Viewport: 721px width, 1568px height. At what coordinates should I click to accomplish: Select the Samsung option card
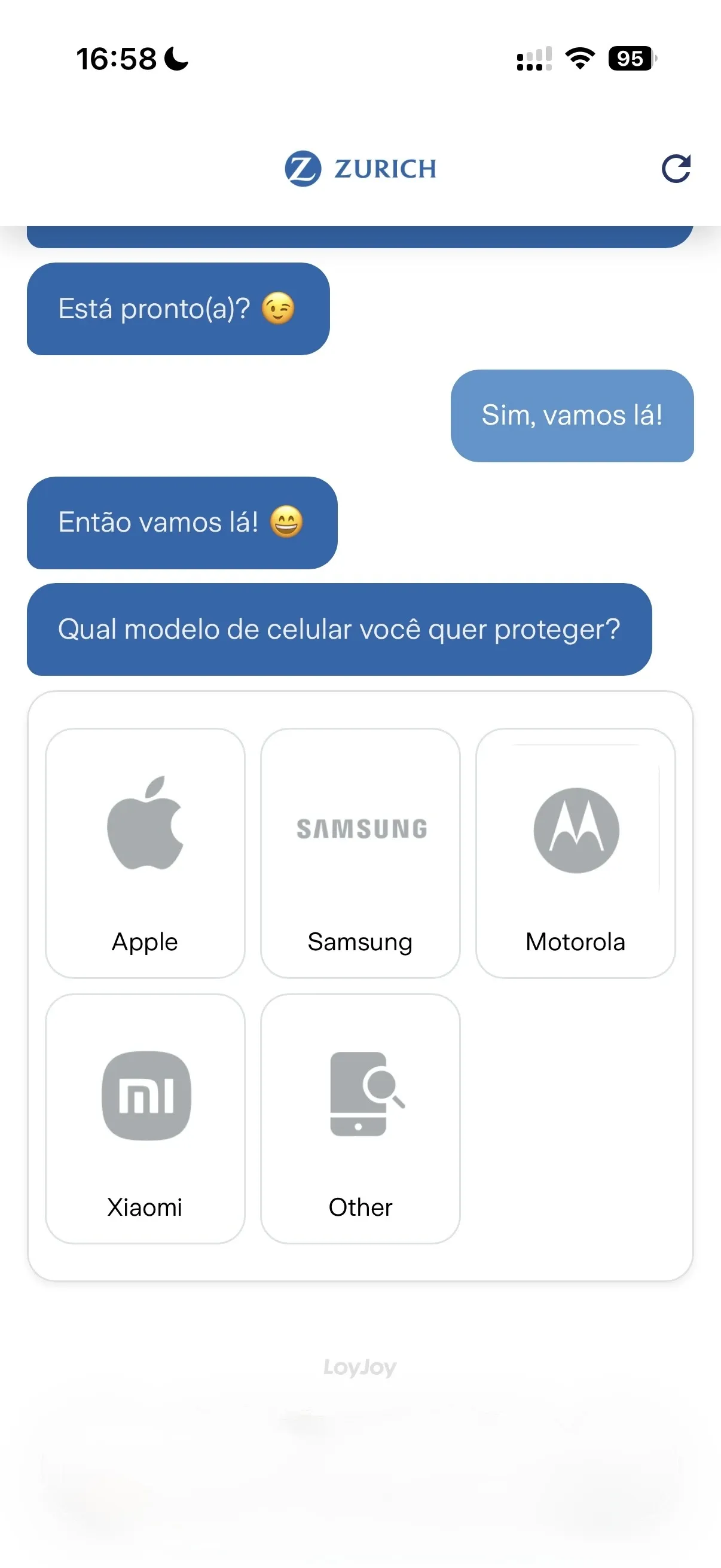point(359,852)
